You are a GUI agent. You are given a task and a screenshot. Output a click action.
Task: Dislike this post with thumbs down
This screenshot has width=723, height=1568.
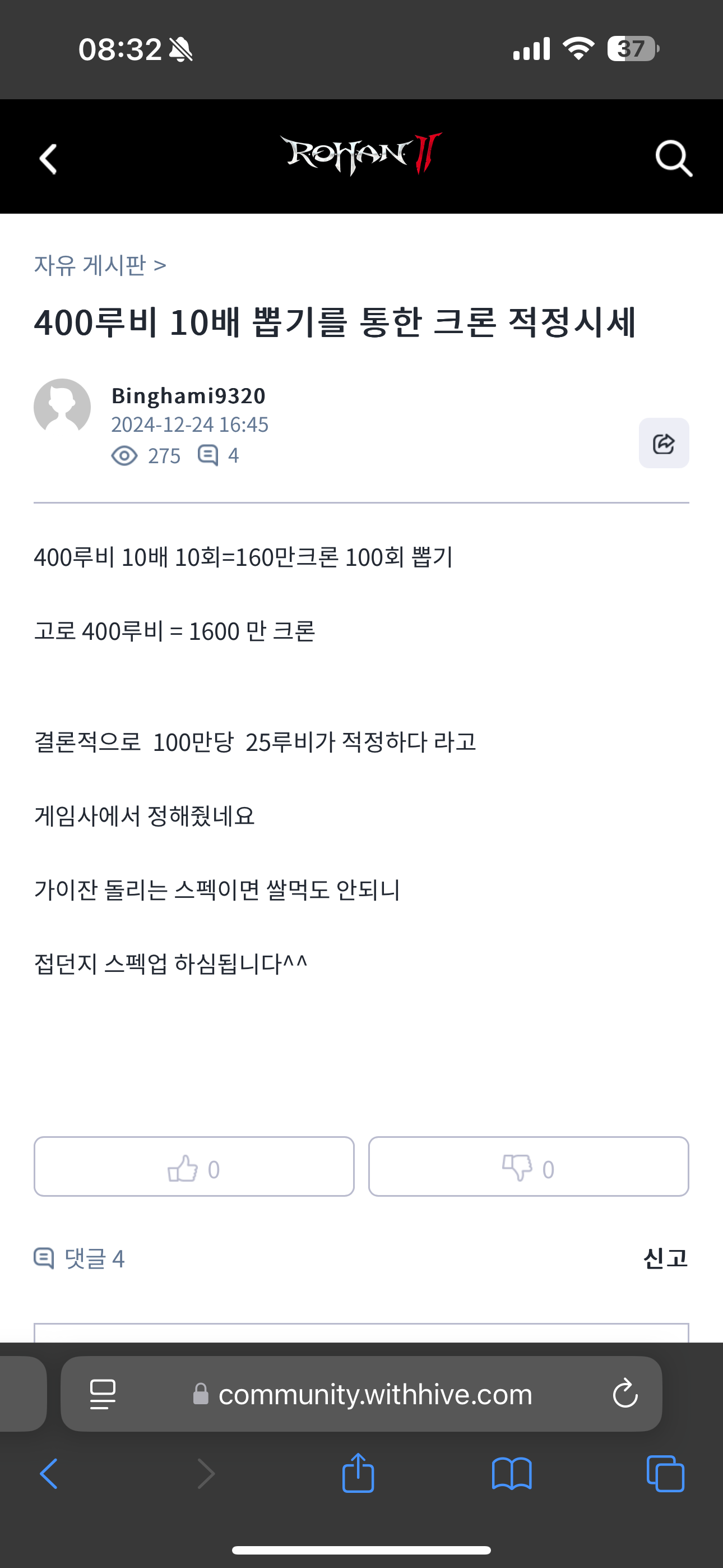tap(529, 1166)
